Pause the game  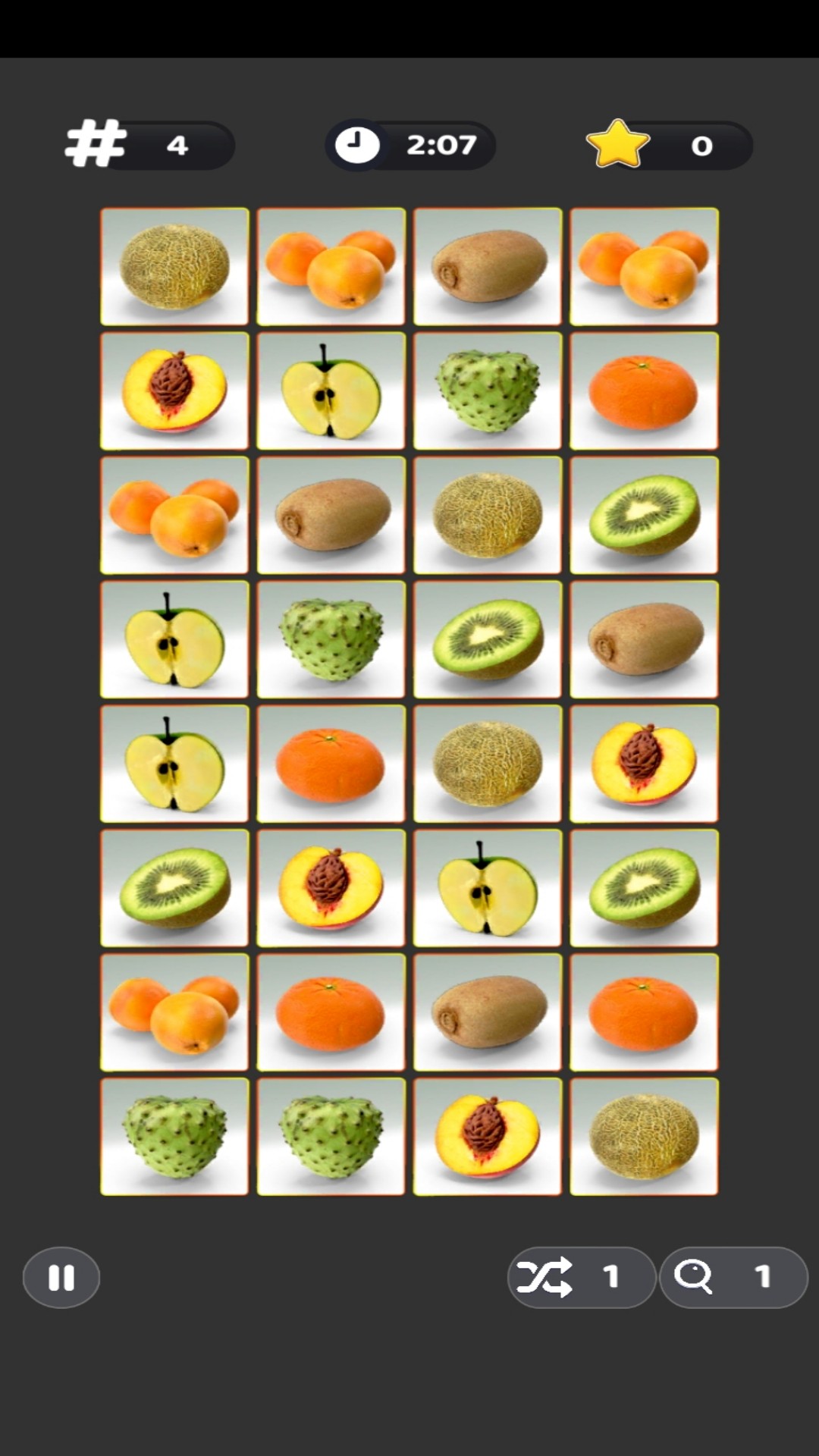click(61, 1278)
